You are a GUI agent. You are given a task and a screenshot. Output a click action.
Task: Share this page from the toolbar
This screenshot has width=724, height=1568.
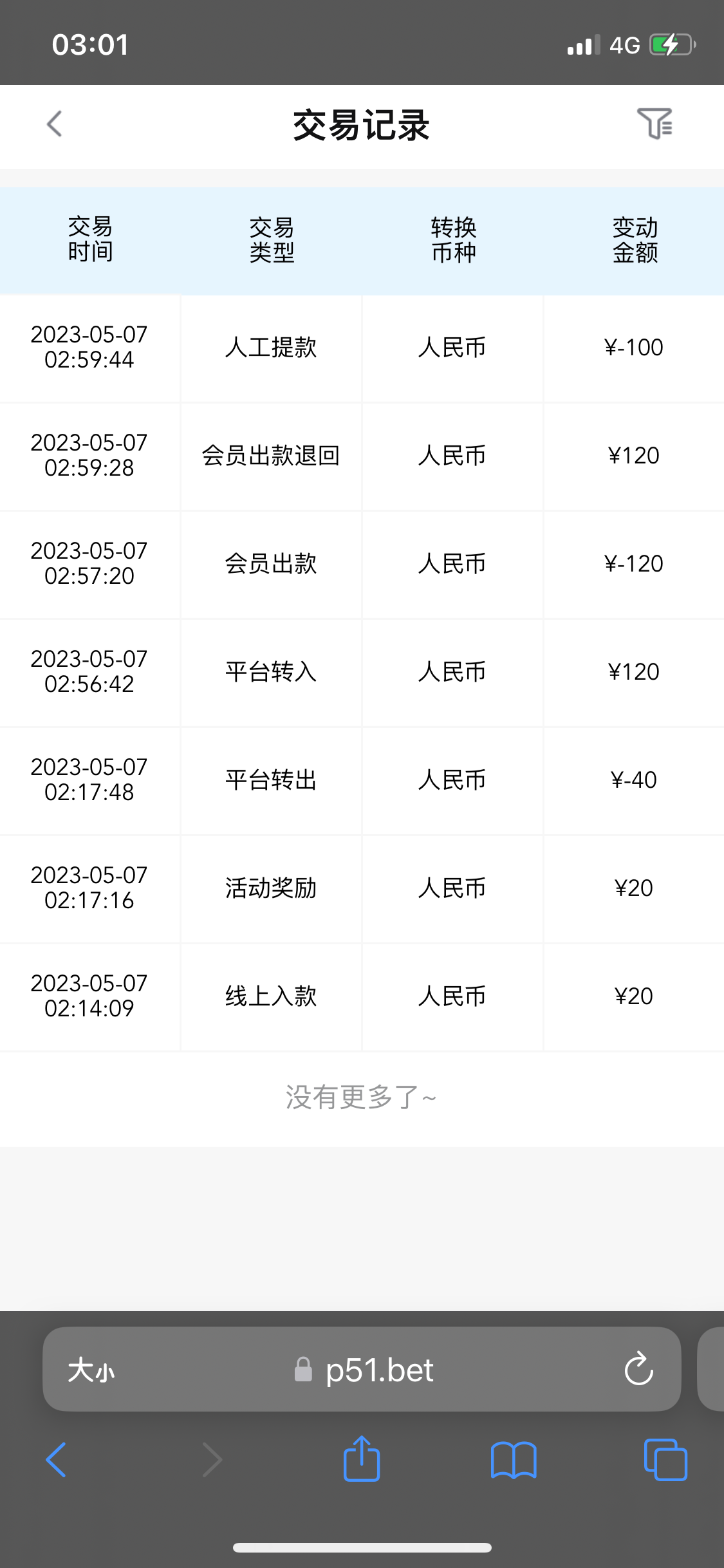(362, 1459)
